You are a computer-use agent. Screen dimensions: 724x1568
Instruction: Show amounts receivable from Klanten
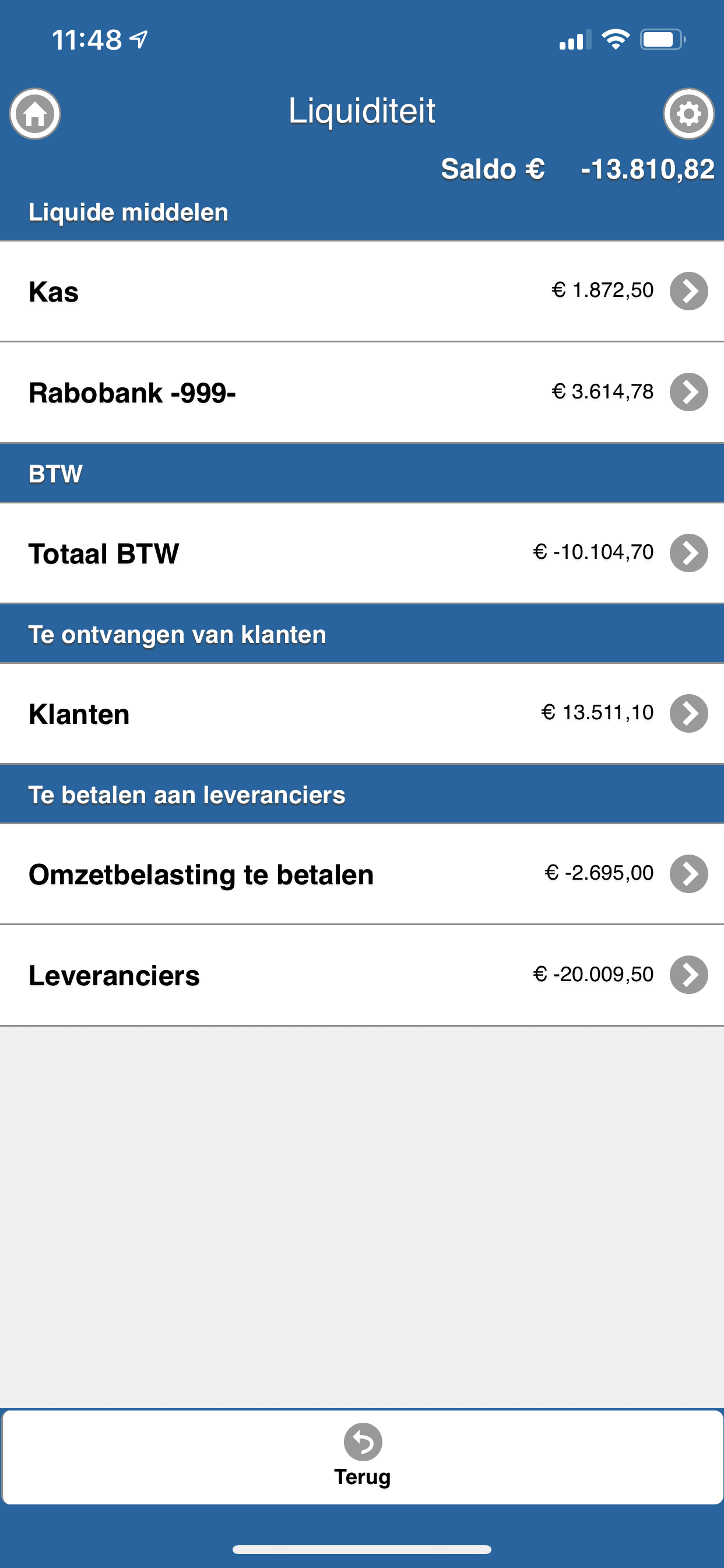pyautogui.click(x=362, y=713)
